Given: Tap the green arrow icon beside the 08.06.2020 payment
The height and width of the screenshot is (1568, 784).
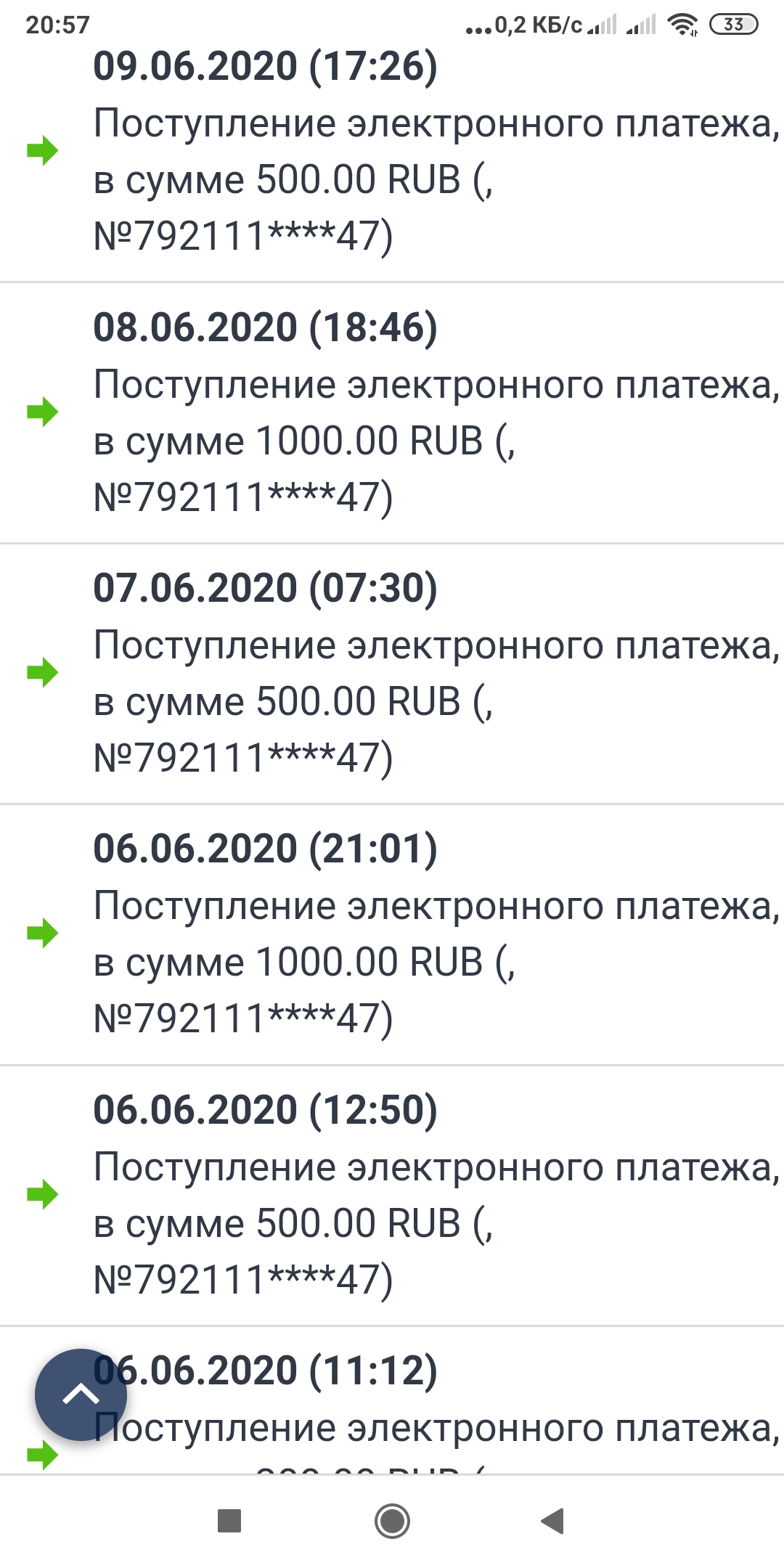Looking at the screenshot, I should 42,410.
